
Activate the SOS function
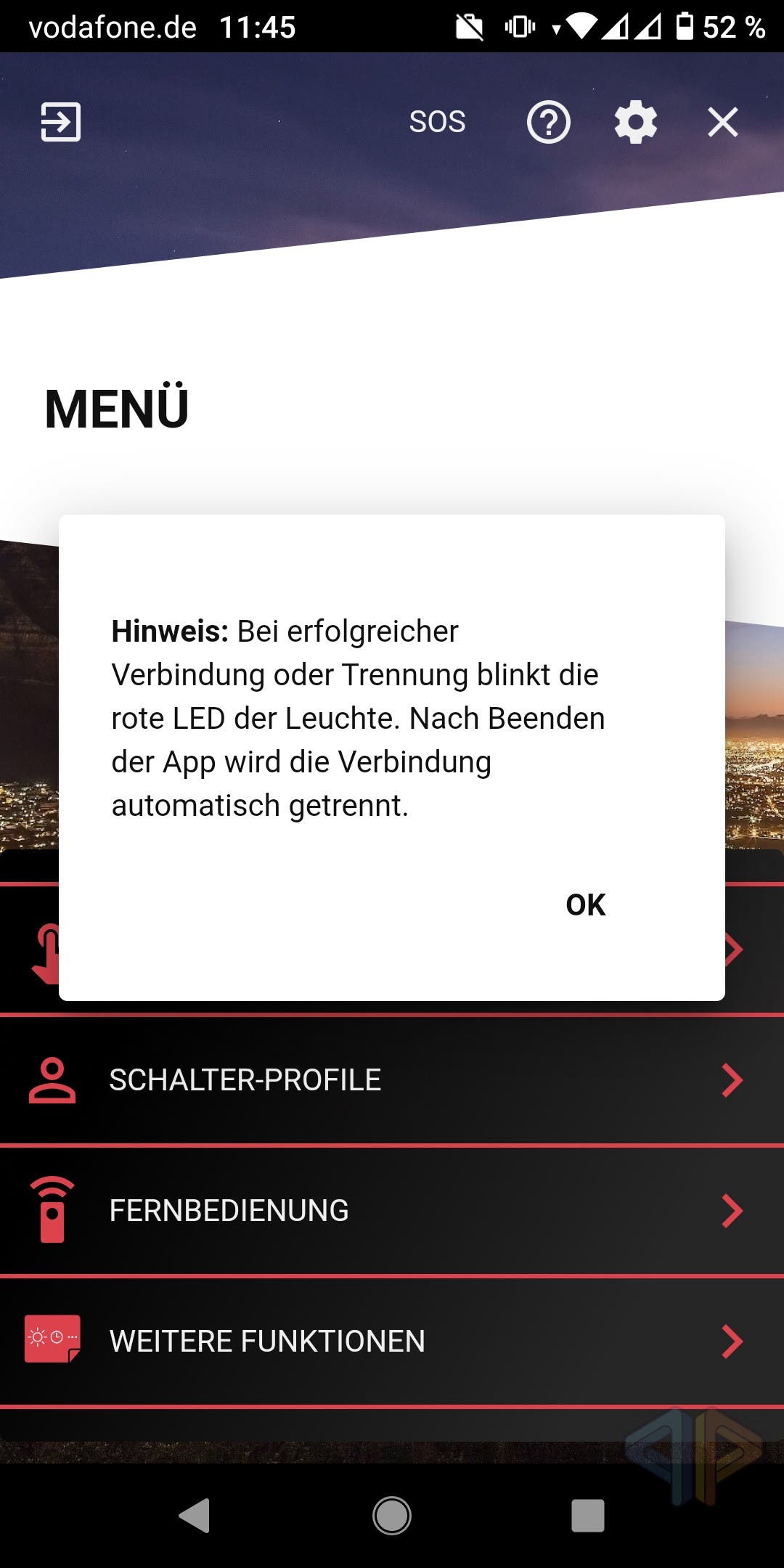click(x=437, y=121)
